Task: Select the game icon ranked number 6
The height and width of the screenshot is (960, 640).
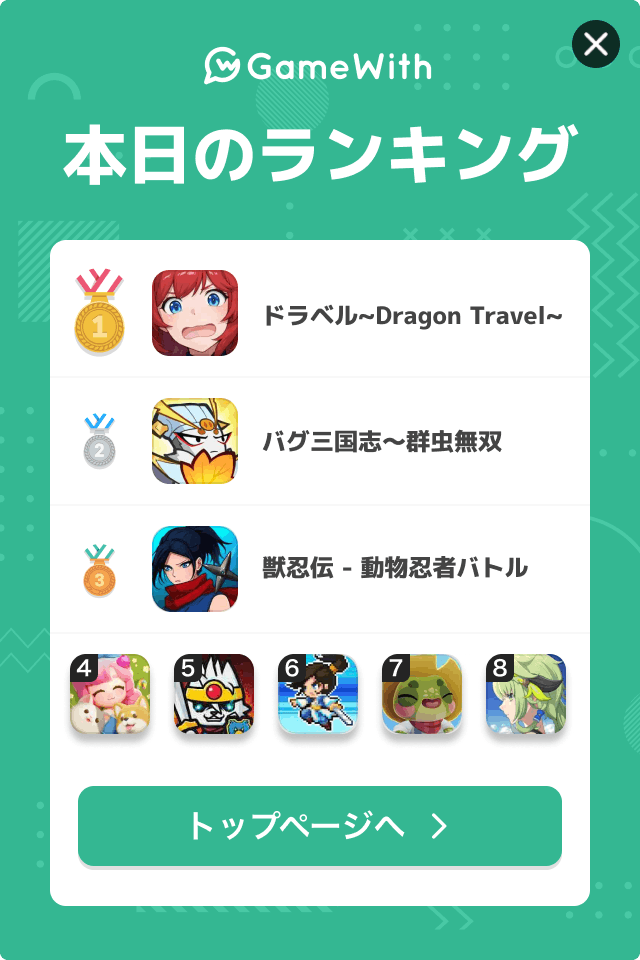Action: [x=318, y=694]
